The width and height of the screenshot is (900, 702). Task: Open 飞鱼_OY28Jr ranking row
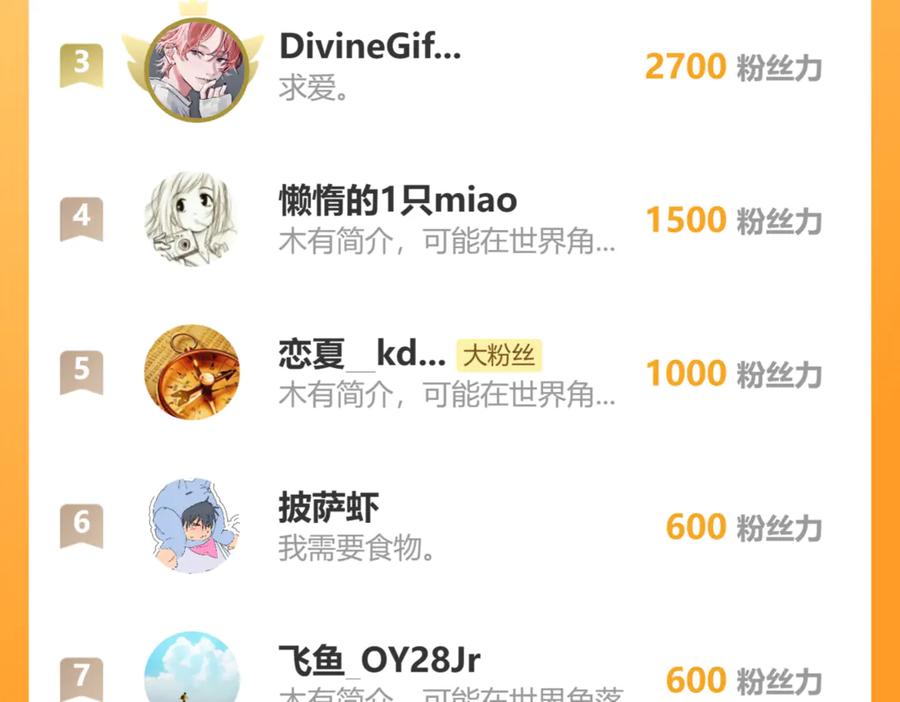coord(379,661)
